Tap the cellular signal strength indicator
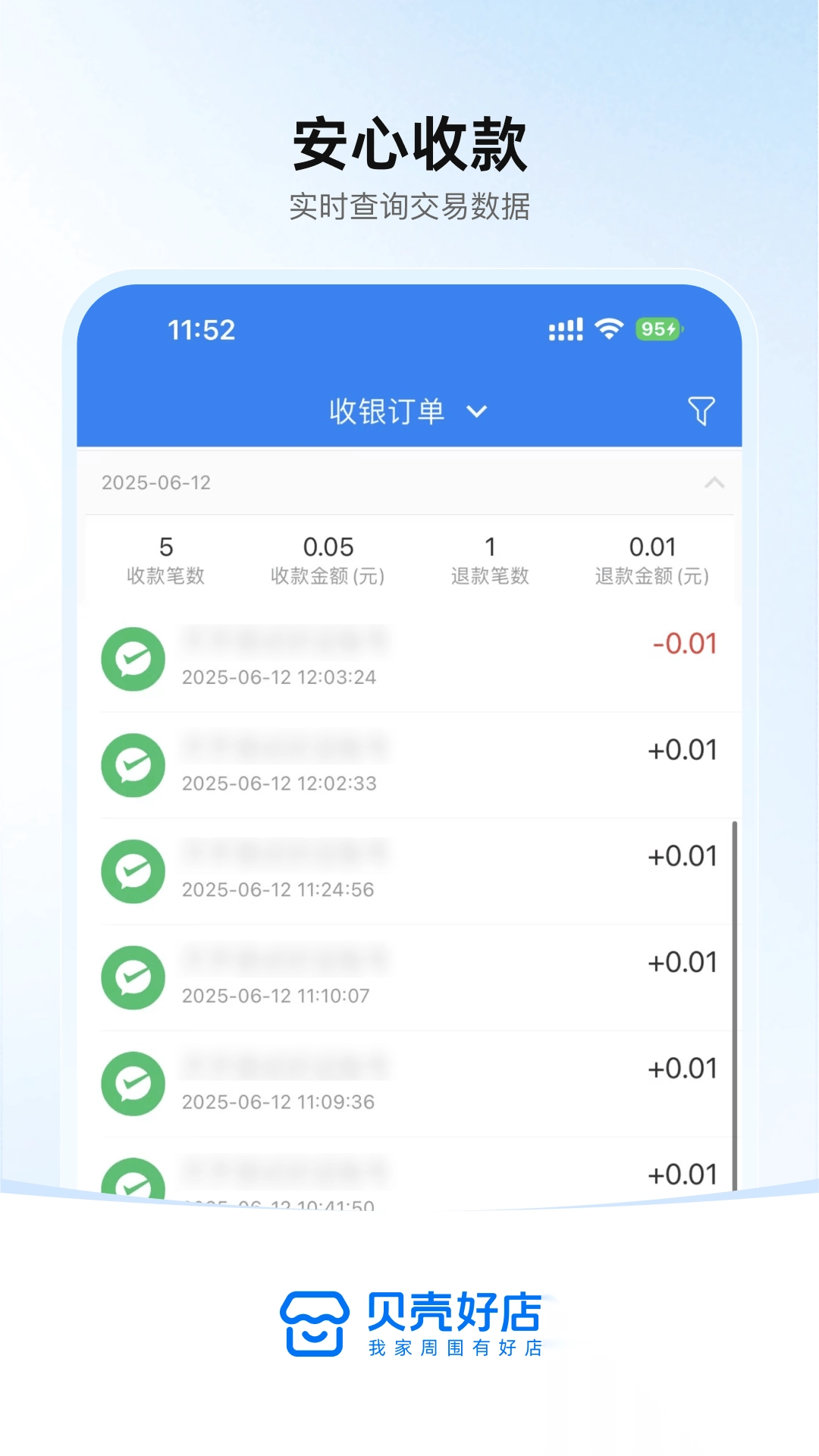This screenshot has width=819, height=1456. [565, 328]
